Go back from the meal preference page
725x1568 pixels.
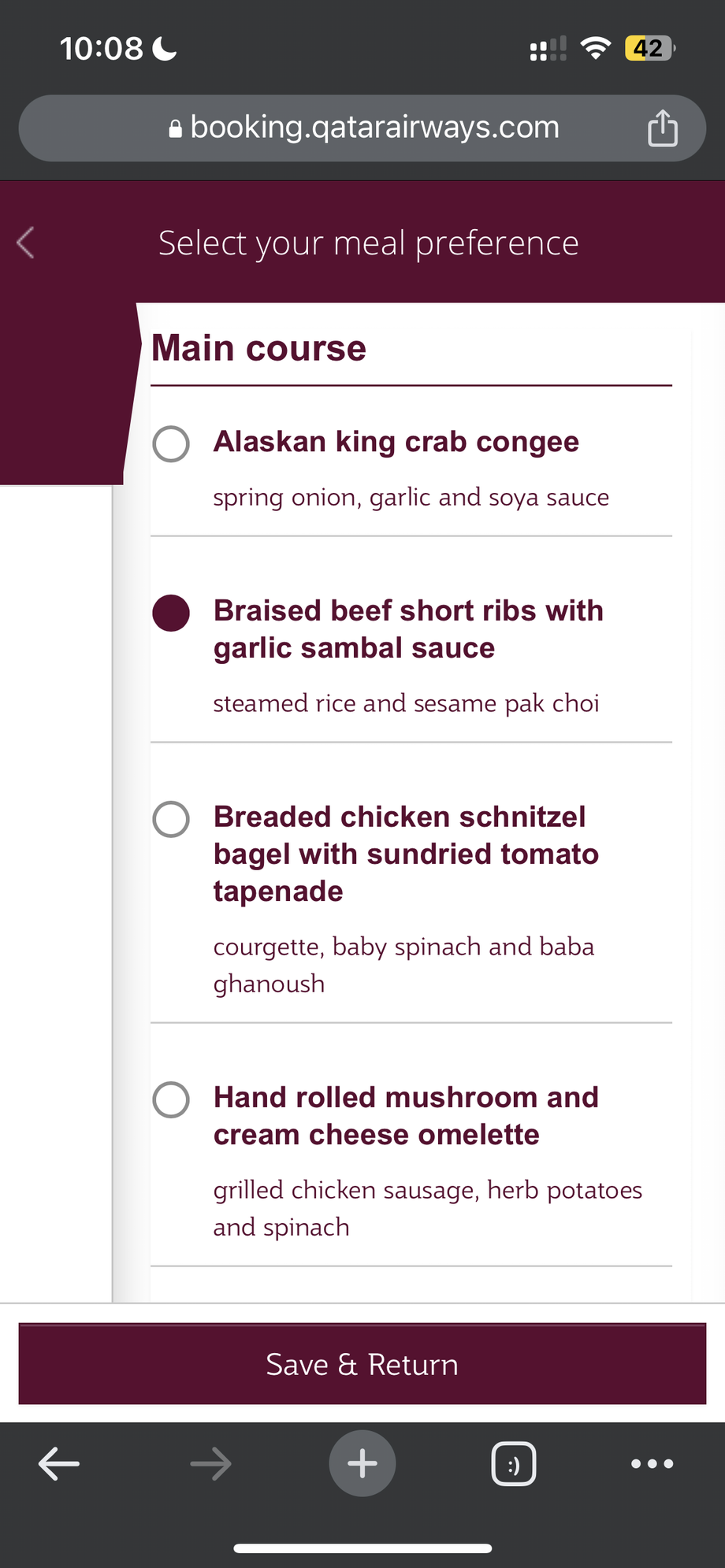pyautogui.click(x=25, y=243)
